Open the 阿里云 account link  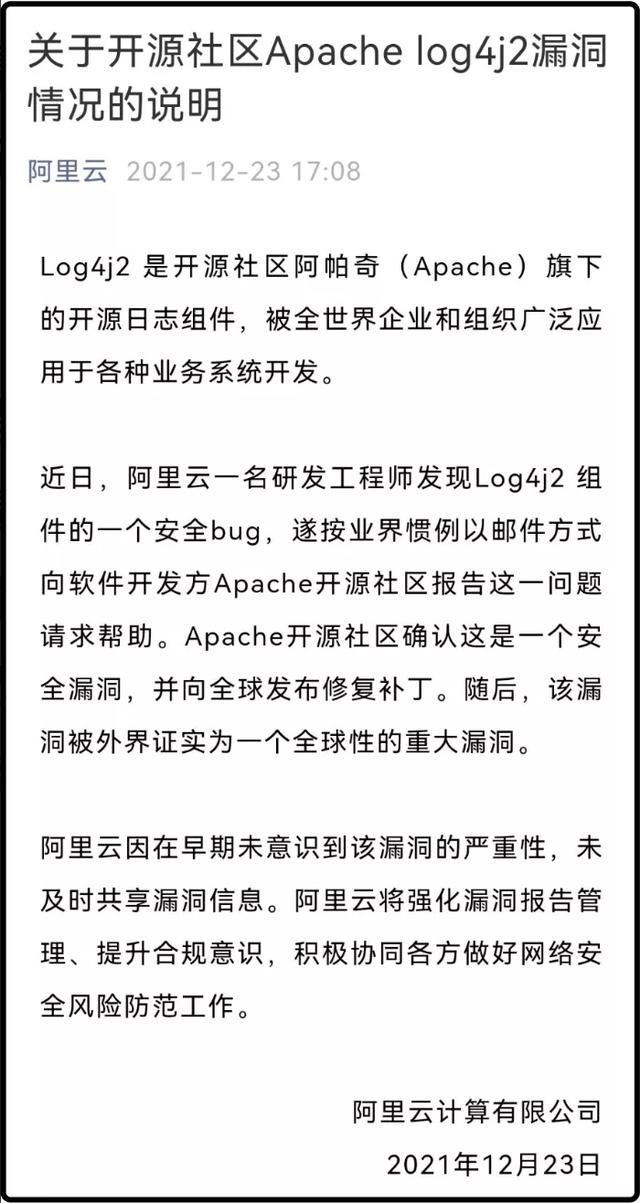[67, 171]
